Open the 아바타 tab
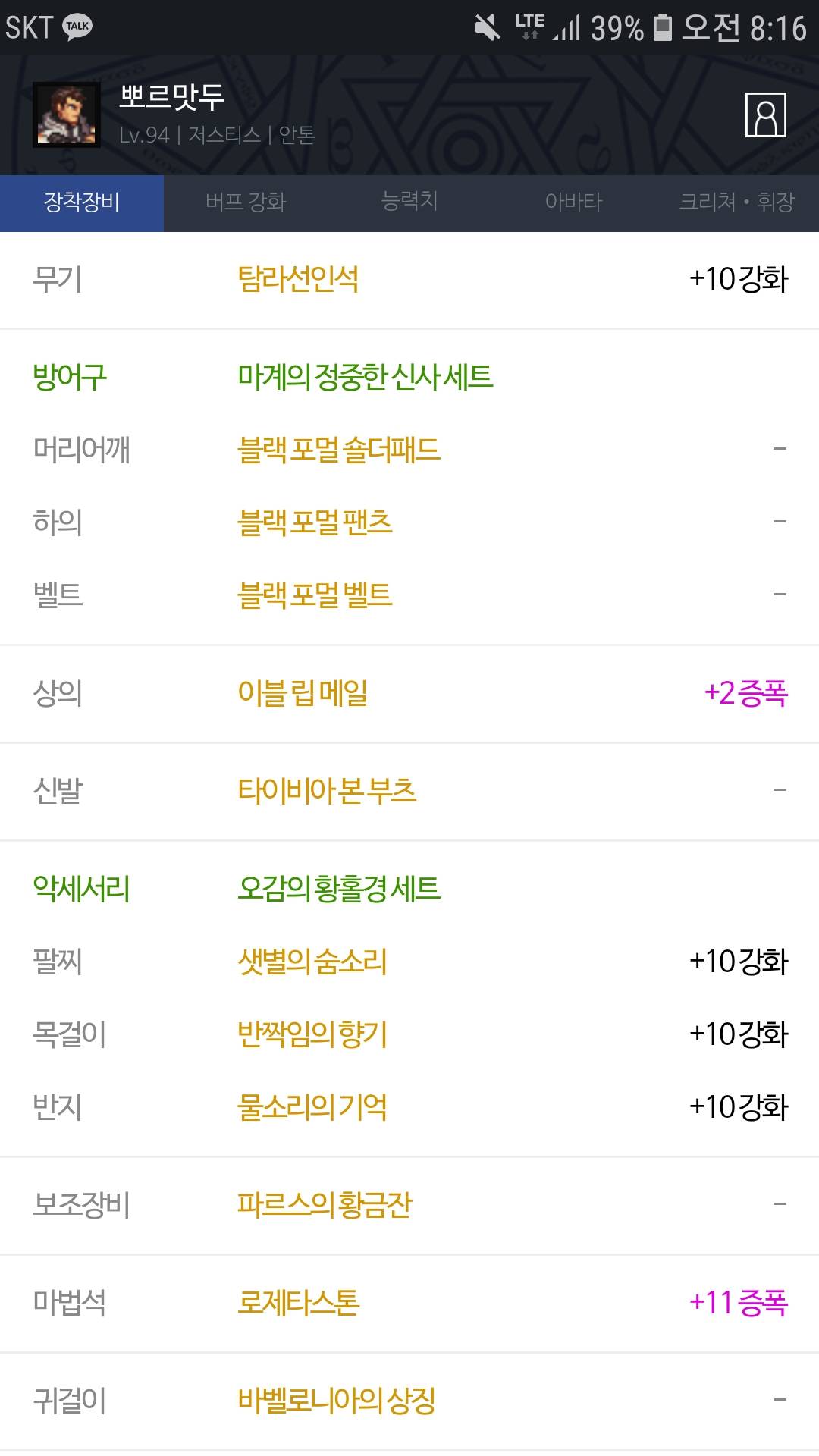Viewport: 819px width, 1456px height. point(573,202)
